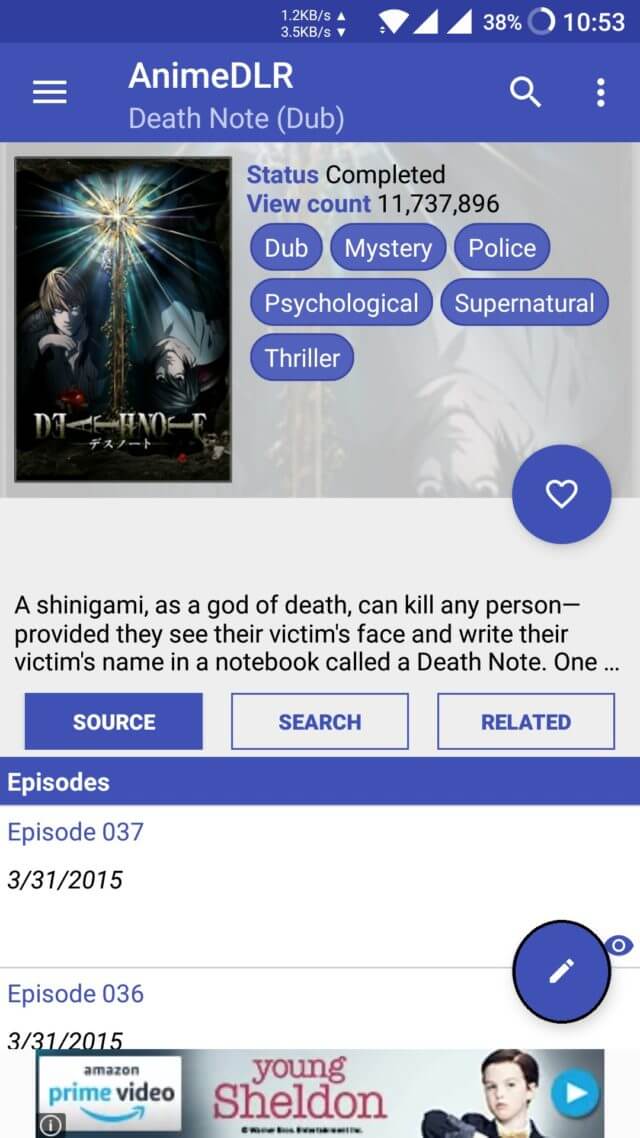The width and height of the screenshot is (640, 1138).
Task: Open the search magnifier icon
Action: tap(525, 92)
